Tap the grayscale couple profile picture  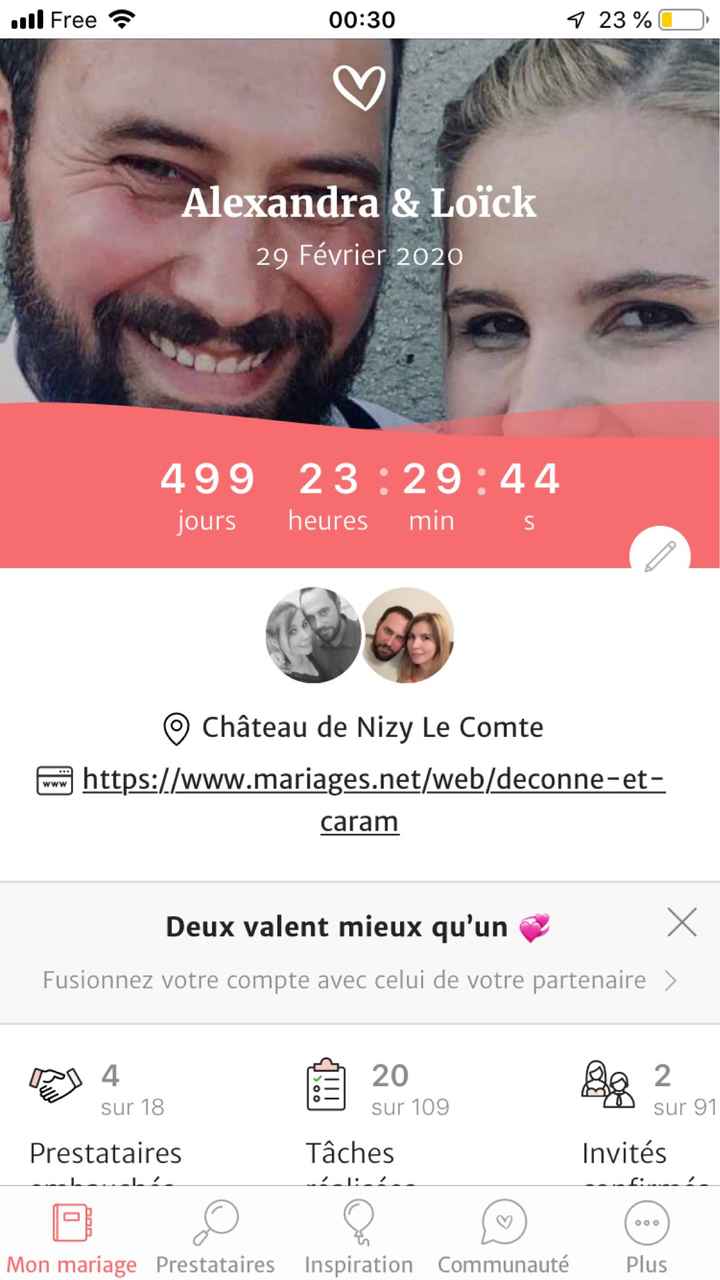coord(313,635)
